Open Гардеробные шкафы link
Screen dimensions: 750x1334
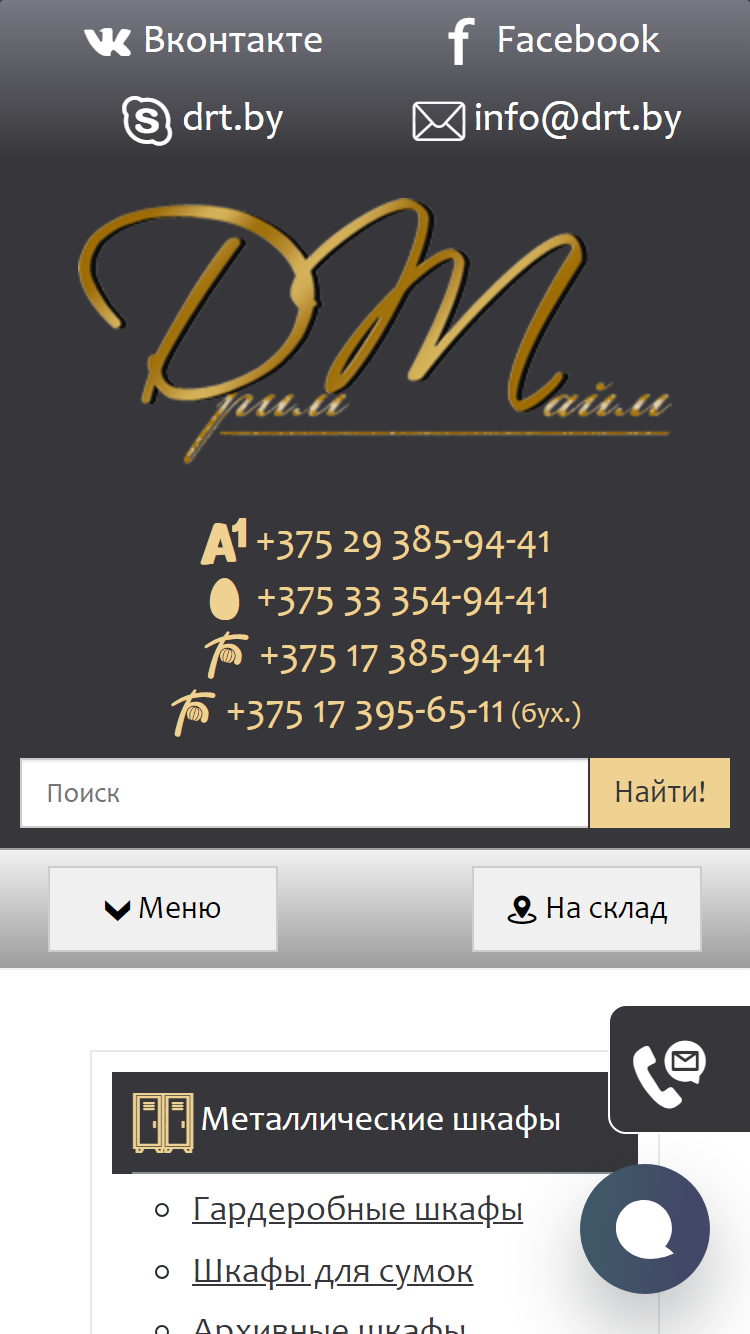tap(357, 1209)
